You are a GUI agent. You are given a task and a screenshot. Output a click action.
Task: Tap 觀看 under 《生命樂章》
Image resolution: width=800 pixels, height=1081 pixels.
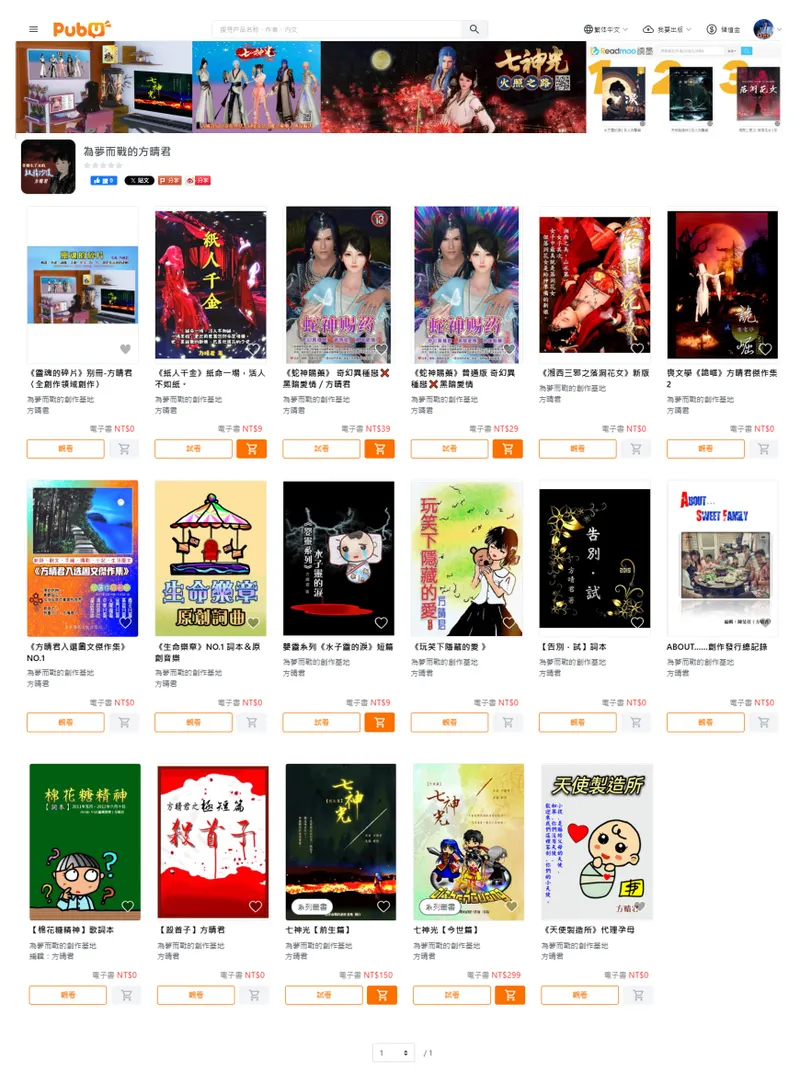[x=194, y=722]
